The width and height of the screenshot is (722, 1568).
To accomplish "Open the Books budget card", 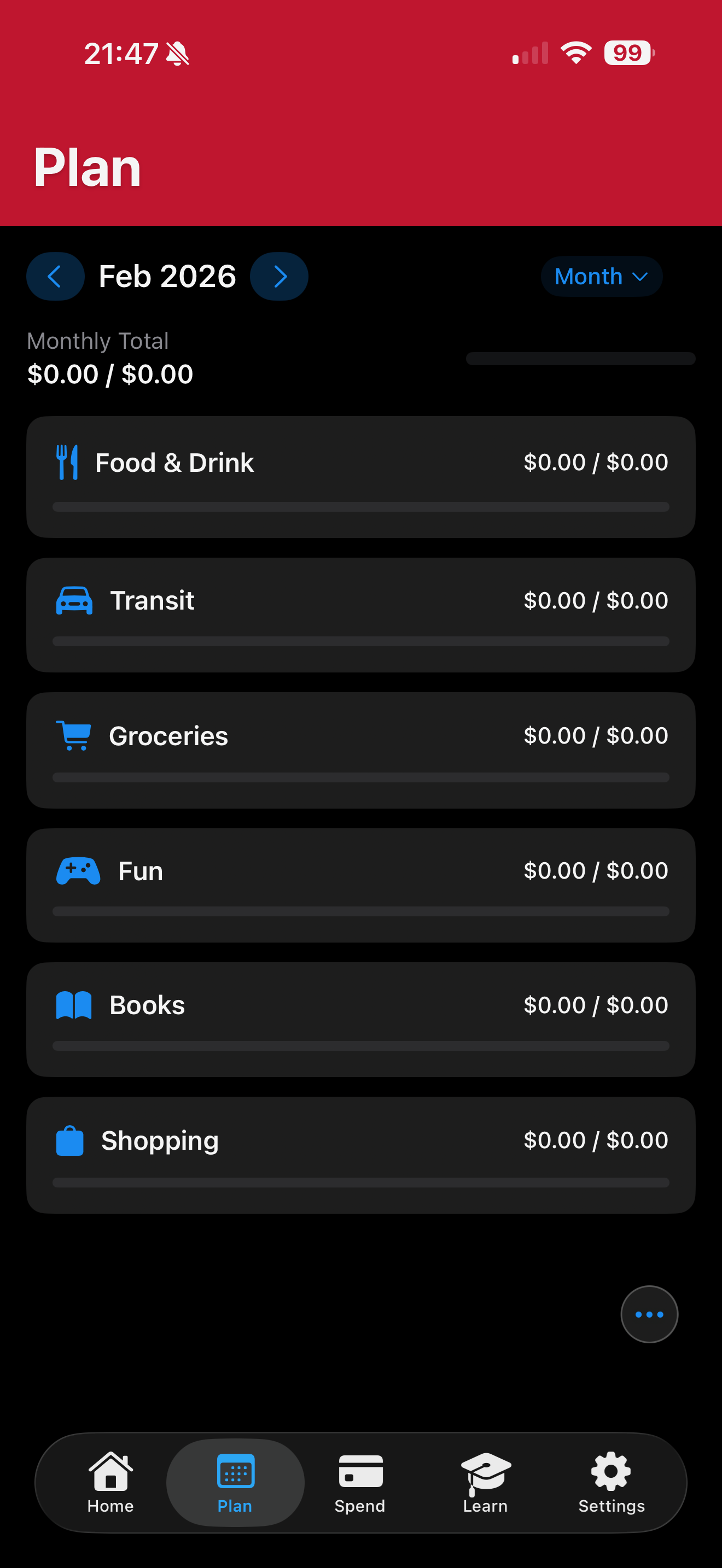I will (360, 1020).
